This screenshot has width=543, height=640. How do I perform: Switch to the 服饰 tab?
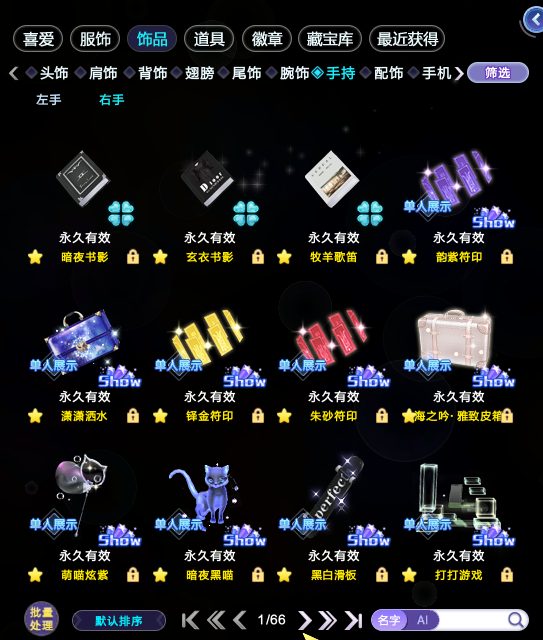[x=95, y=39]
